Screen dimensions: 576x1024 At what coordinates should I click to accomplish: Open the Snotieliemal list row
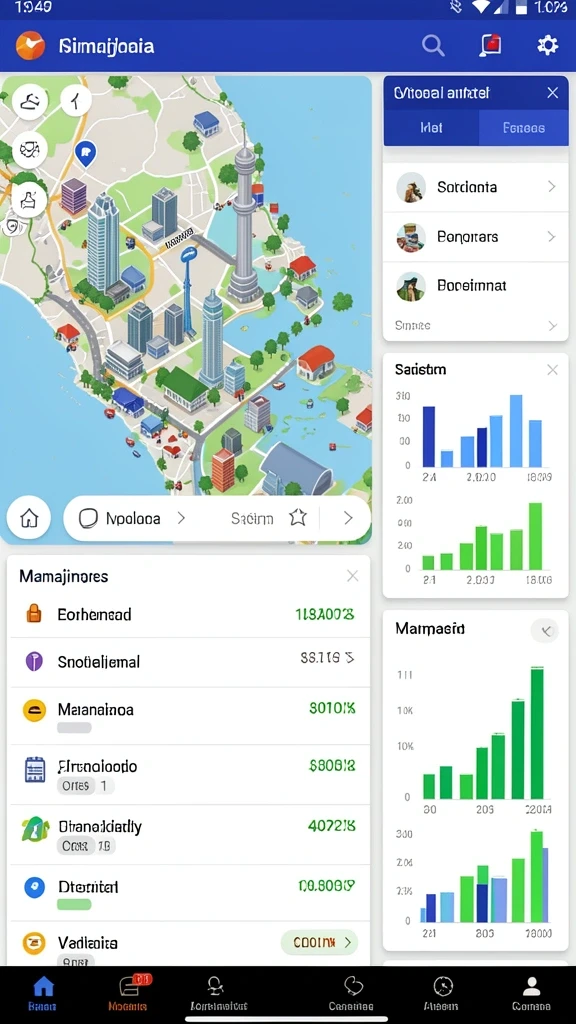click(189, 662)
